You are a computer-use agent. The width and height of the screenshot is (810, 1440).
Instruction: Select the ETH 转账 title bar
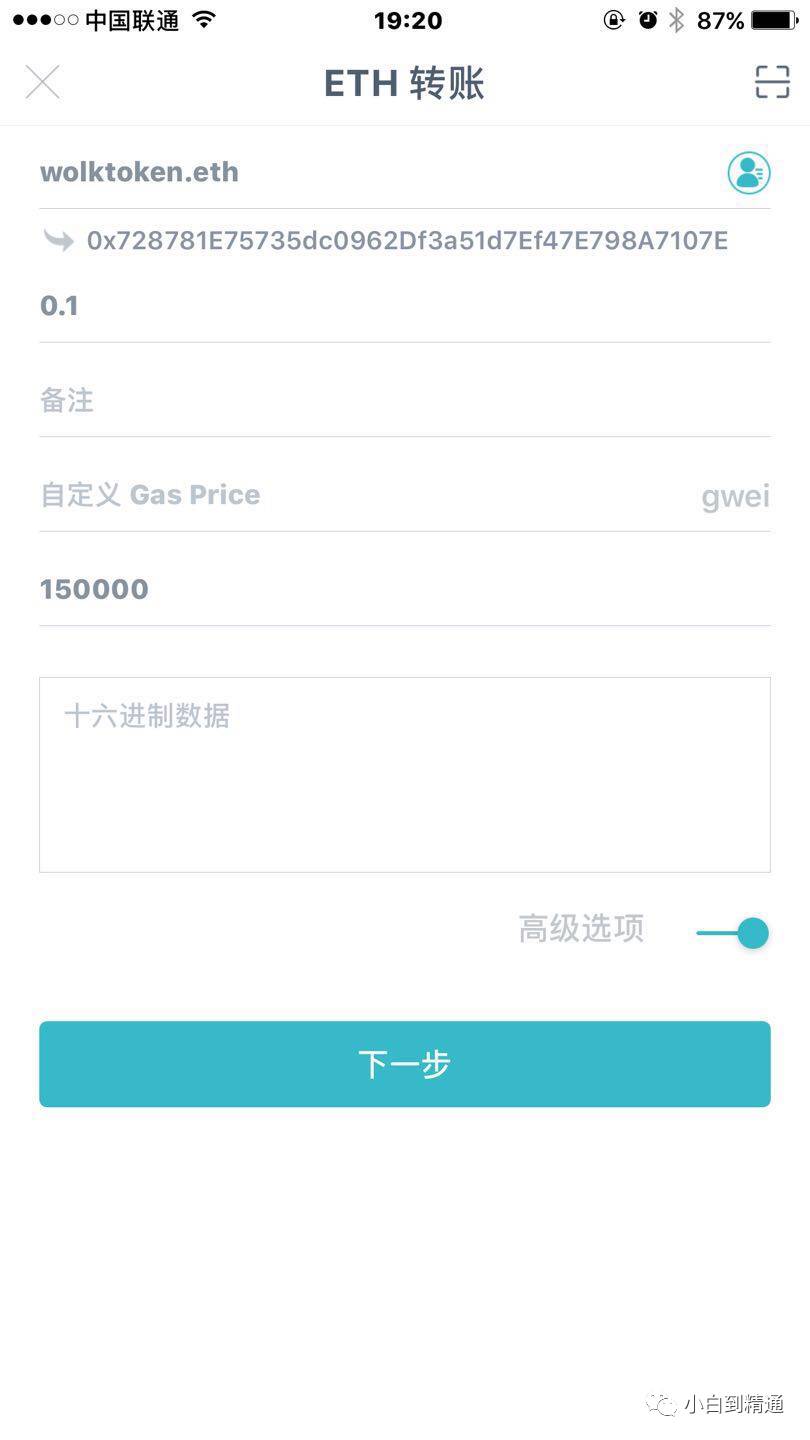point(404,82)
